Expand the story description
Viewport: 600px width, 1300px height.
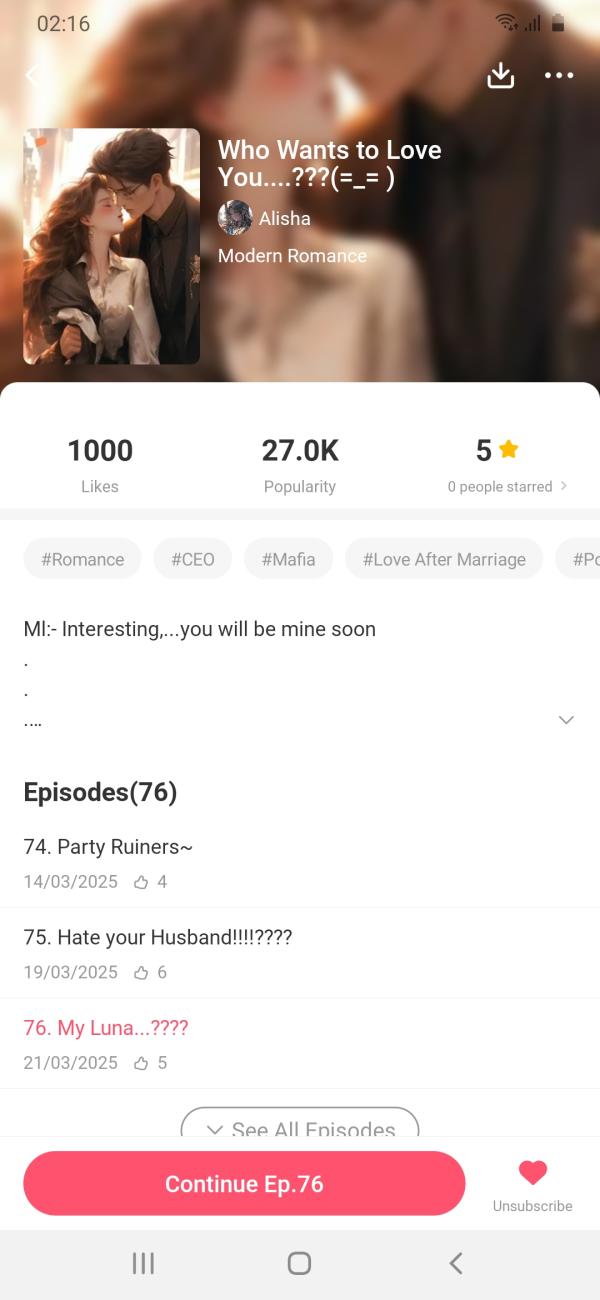click(566, 720)
